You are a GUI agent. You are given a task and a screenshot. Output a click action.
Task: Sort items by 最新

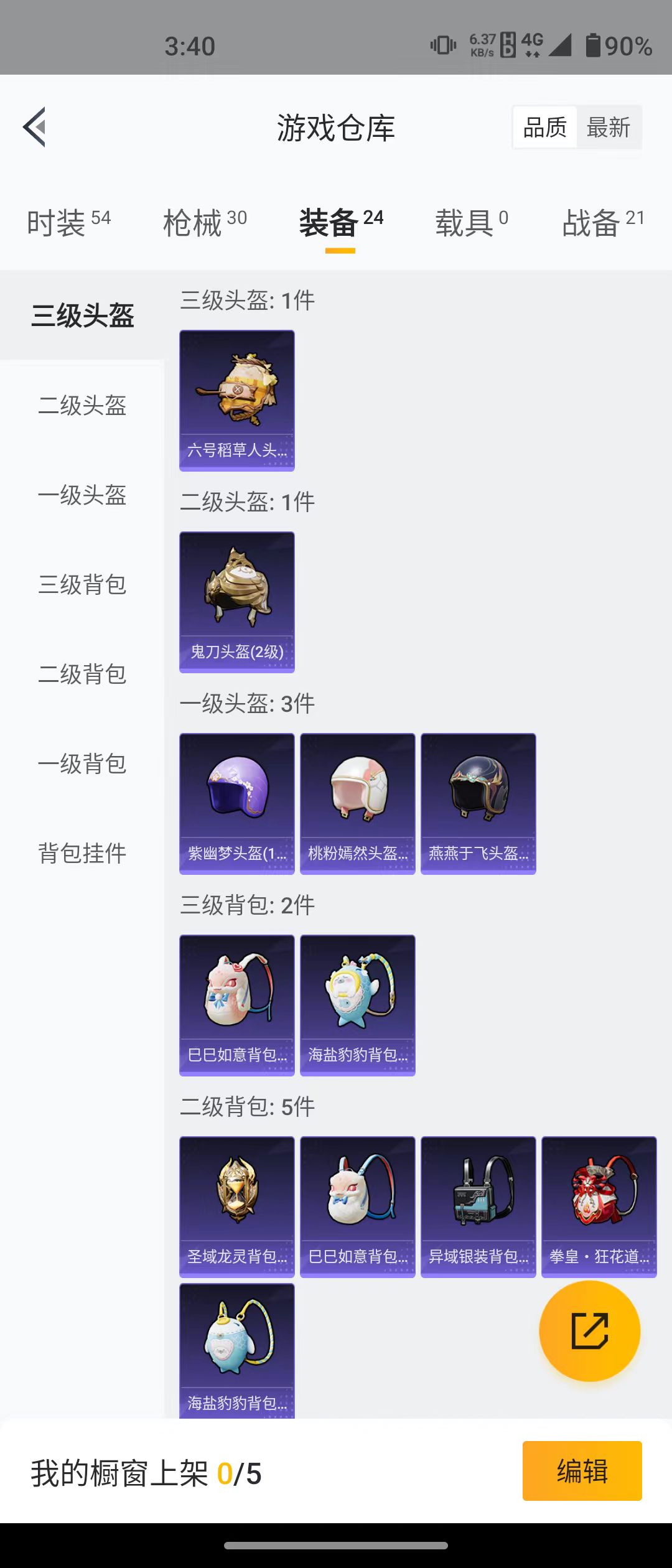pos(608,128)
